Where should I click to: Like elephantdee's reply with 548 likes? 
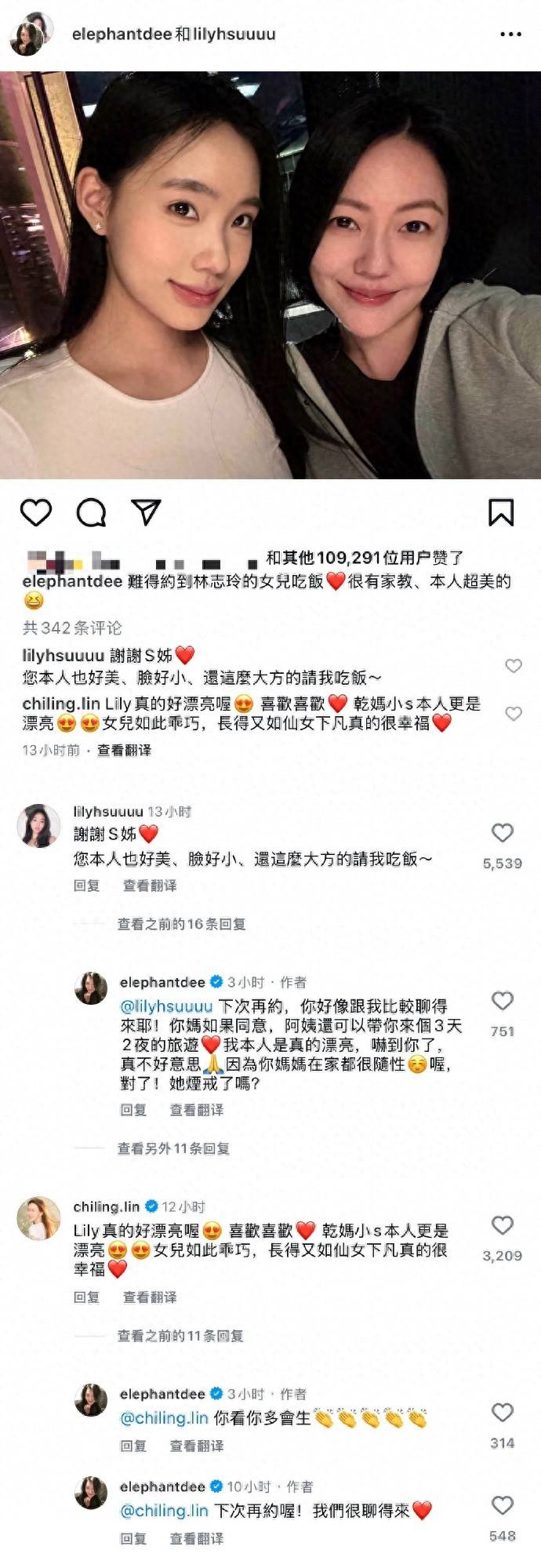(502, 1505)
